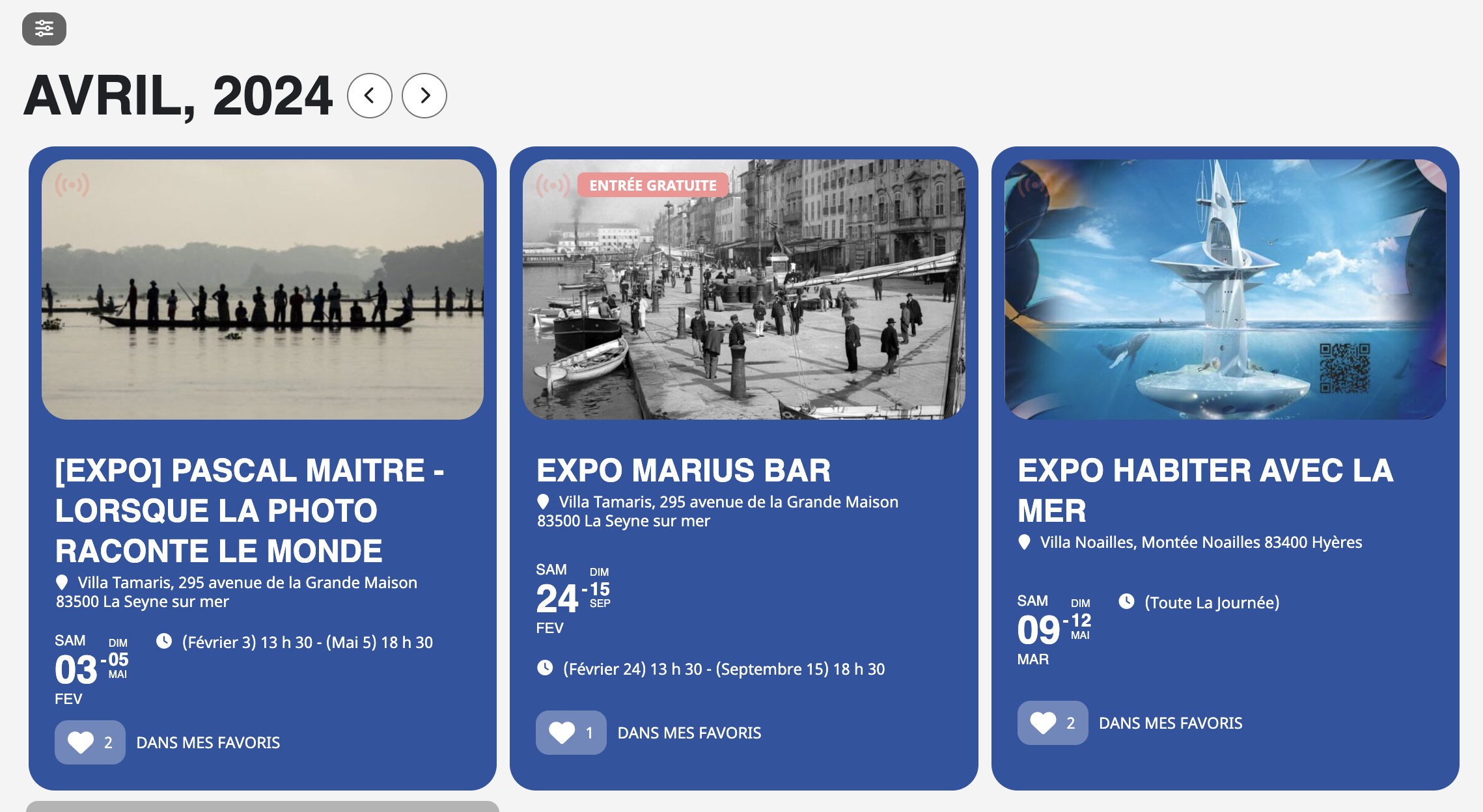Open the filter settings button
1483x812 pixels.
[x=44, y=29]
